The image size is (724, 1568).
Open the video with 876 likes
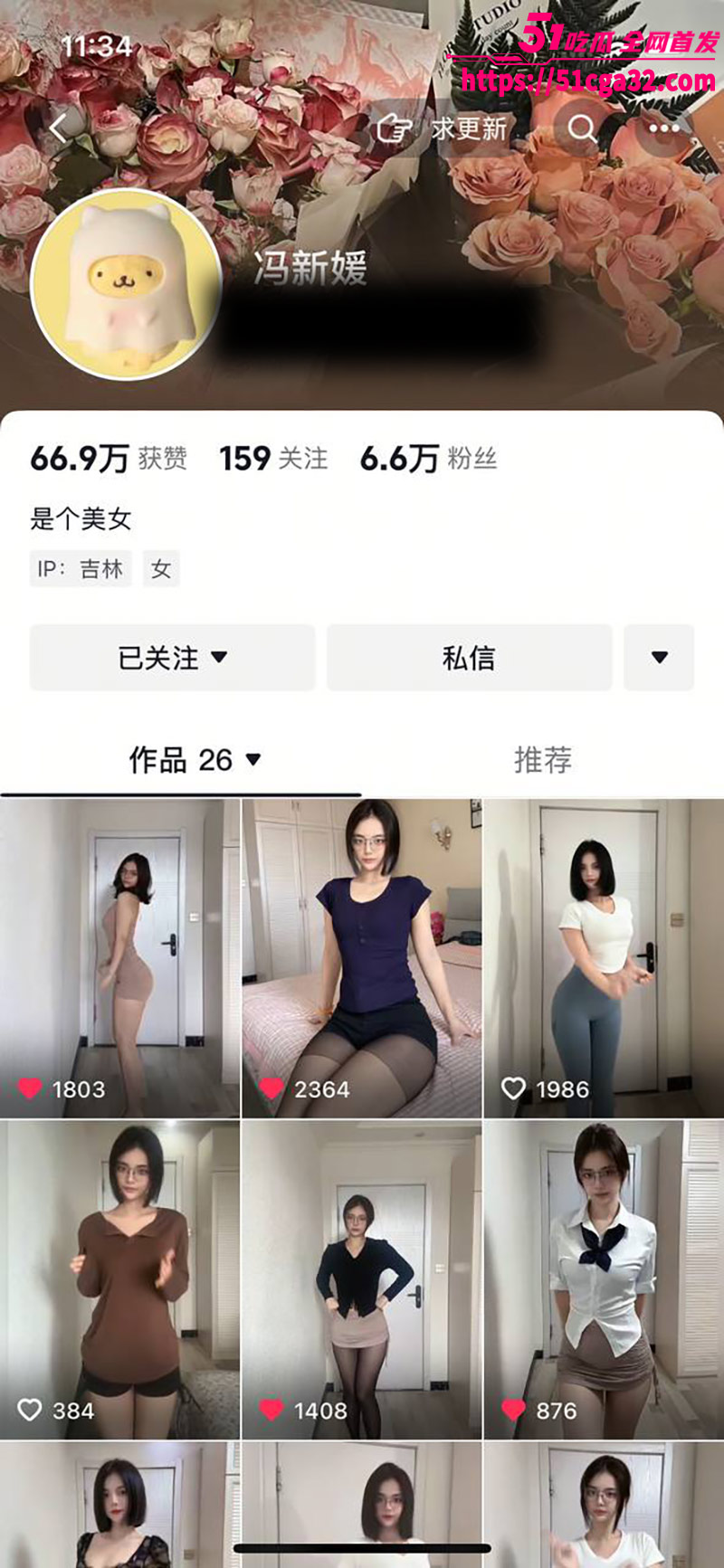(604, 1280)
